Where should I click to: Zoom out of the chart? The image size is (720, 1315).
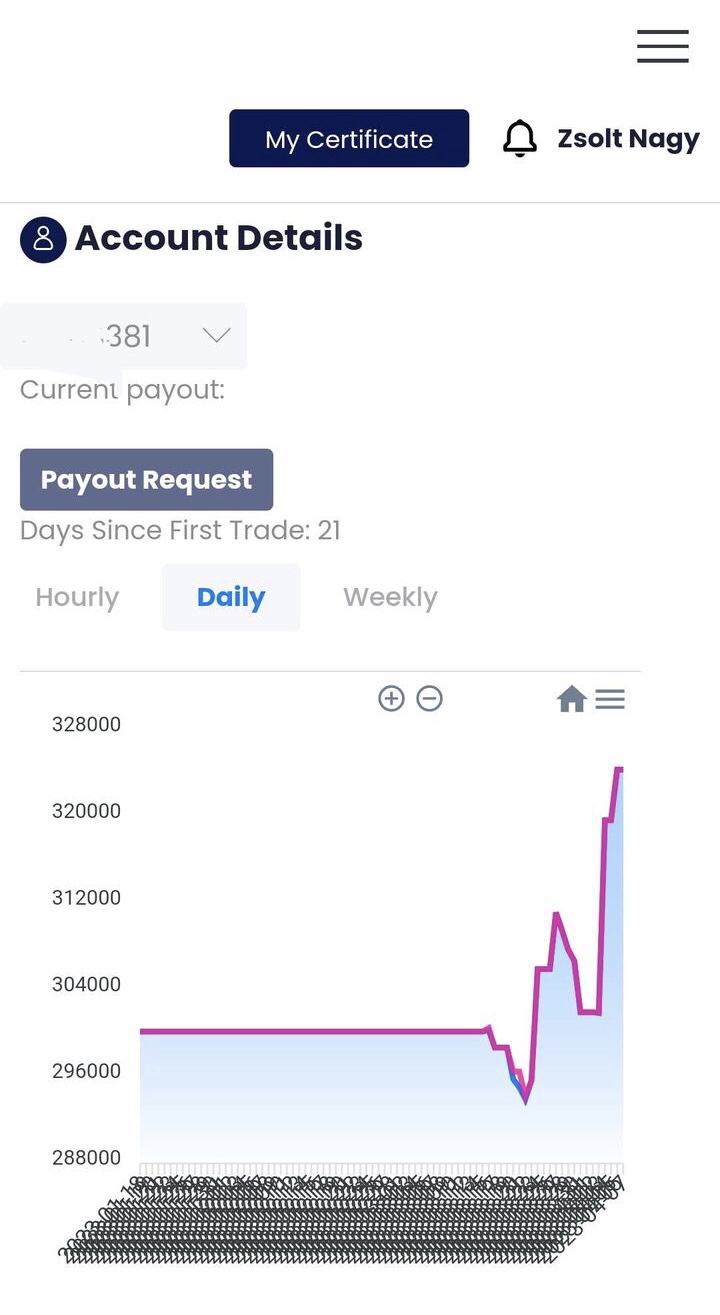tap(429, 699)
